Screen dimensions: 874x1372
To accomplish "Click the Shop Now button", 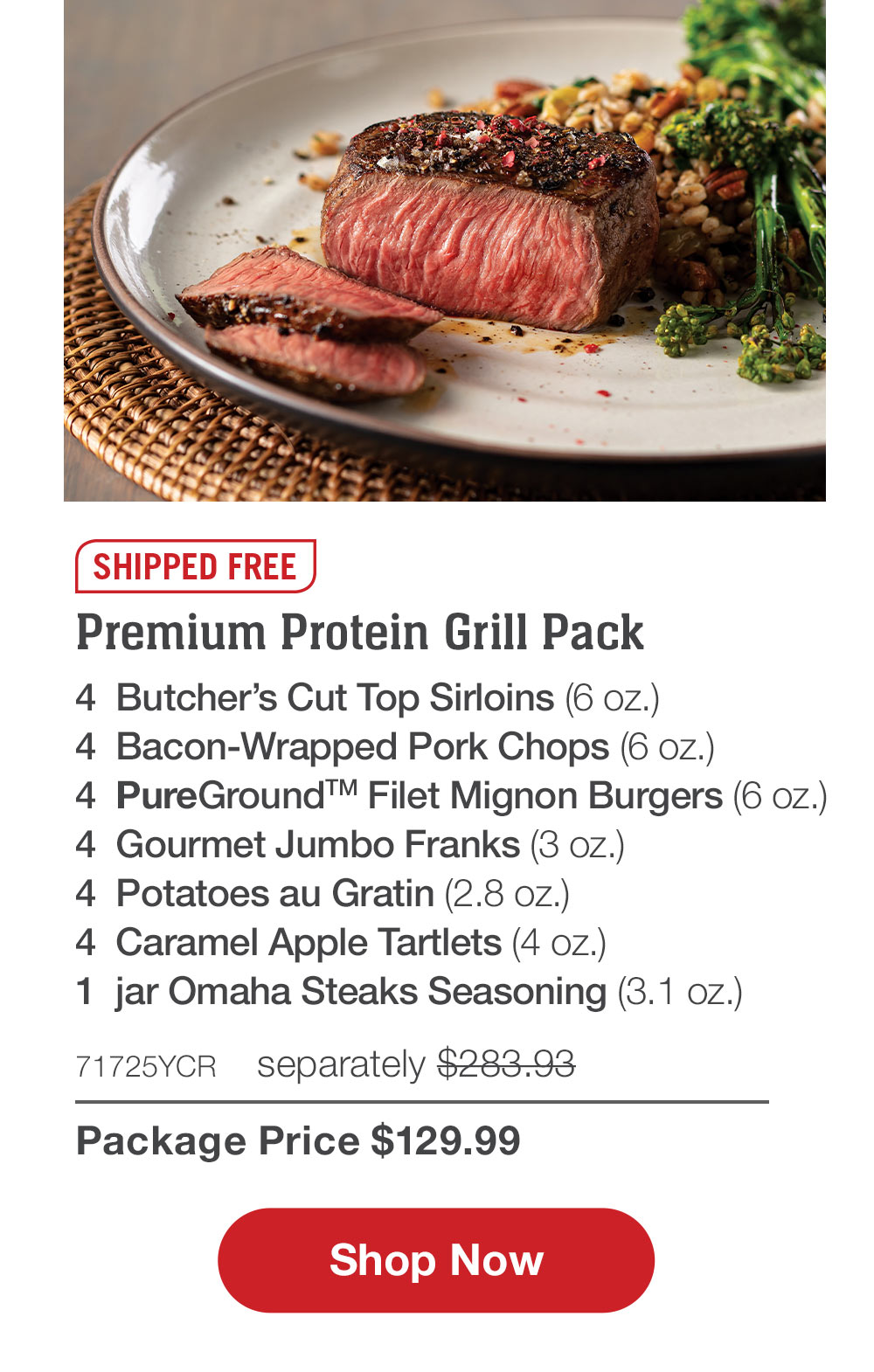I will coord(436,1260).
